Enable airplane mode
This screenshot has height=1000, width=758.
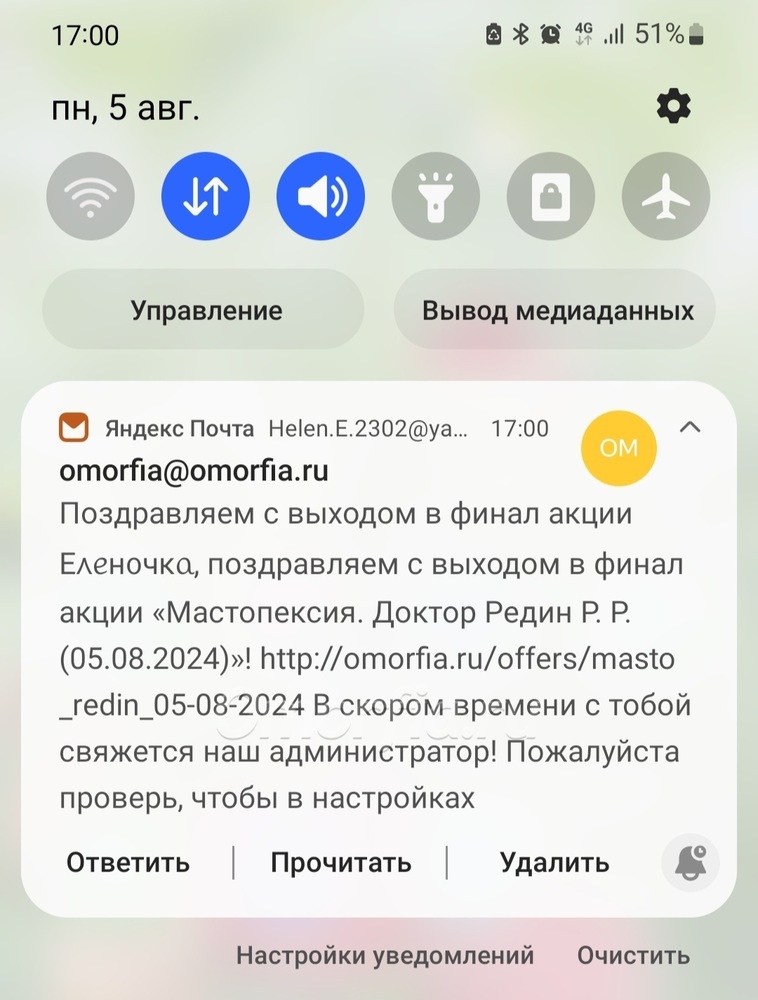pyautogui.click(x=666, y=197)
